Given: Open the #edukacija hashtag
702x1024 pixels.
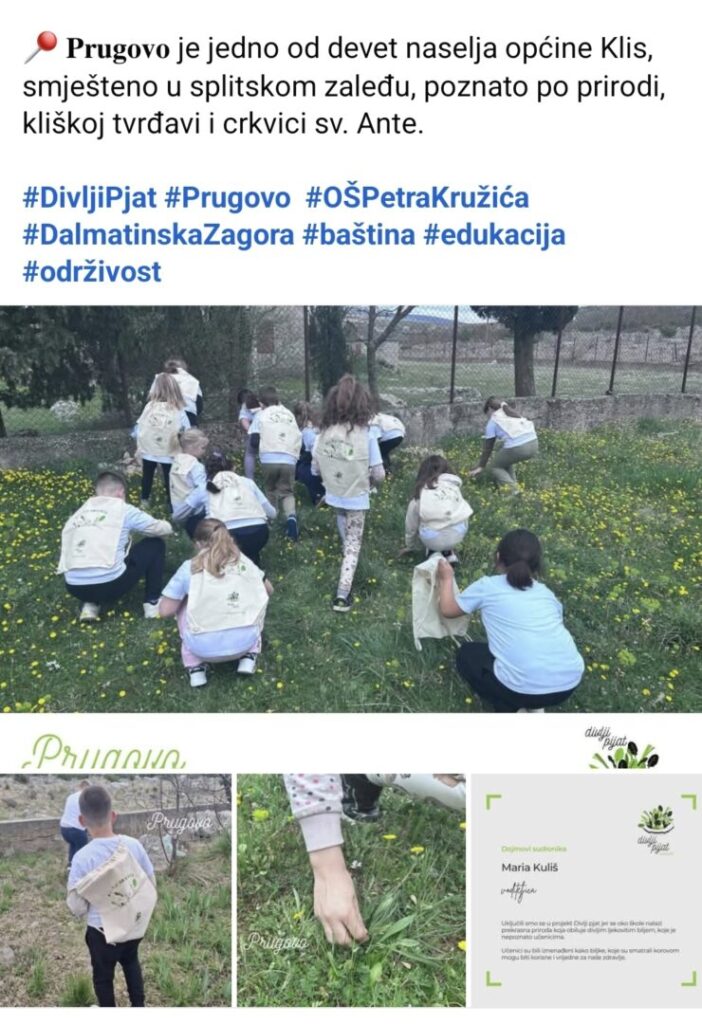Looking at the screenshot, I should pos(494,235).
